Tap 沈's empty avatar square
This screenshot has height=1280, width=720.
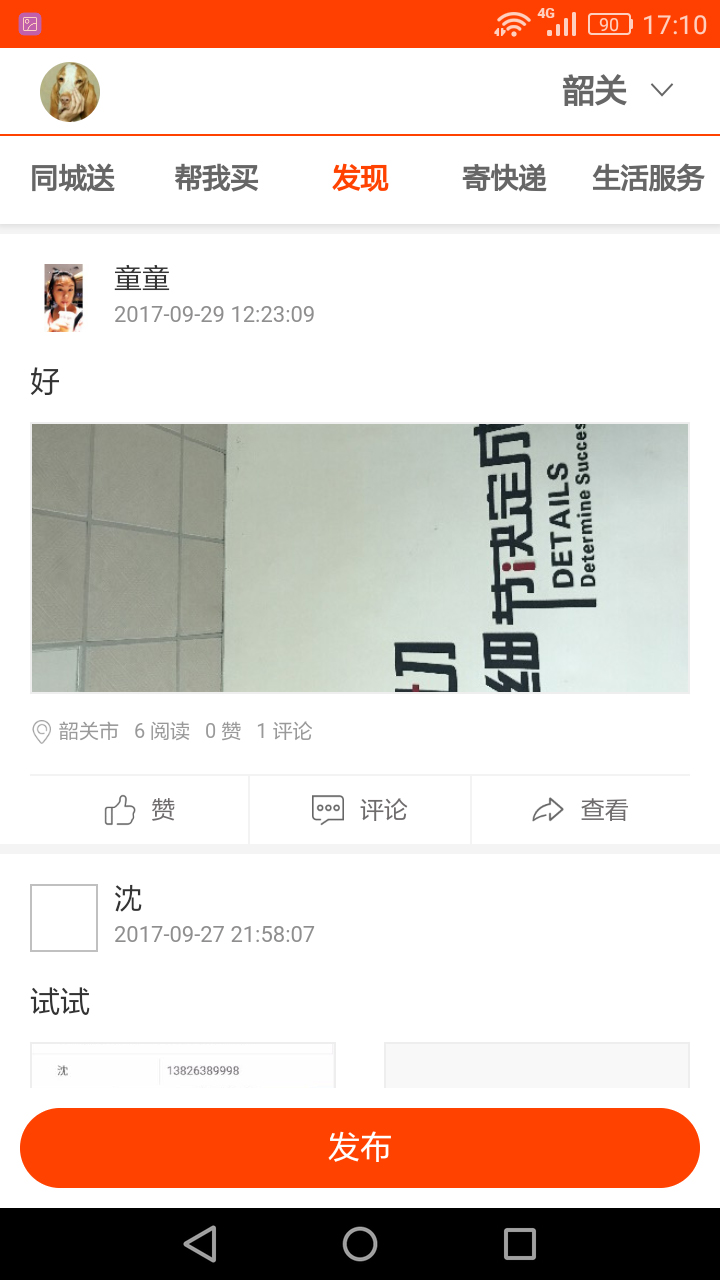[63, 916]
